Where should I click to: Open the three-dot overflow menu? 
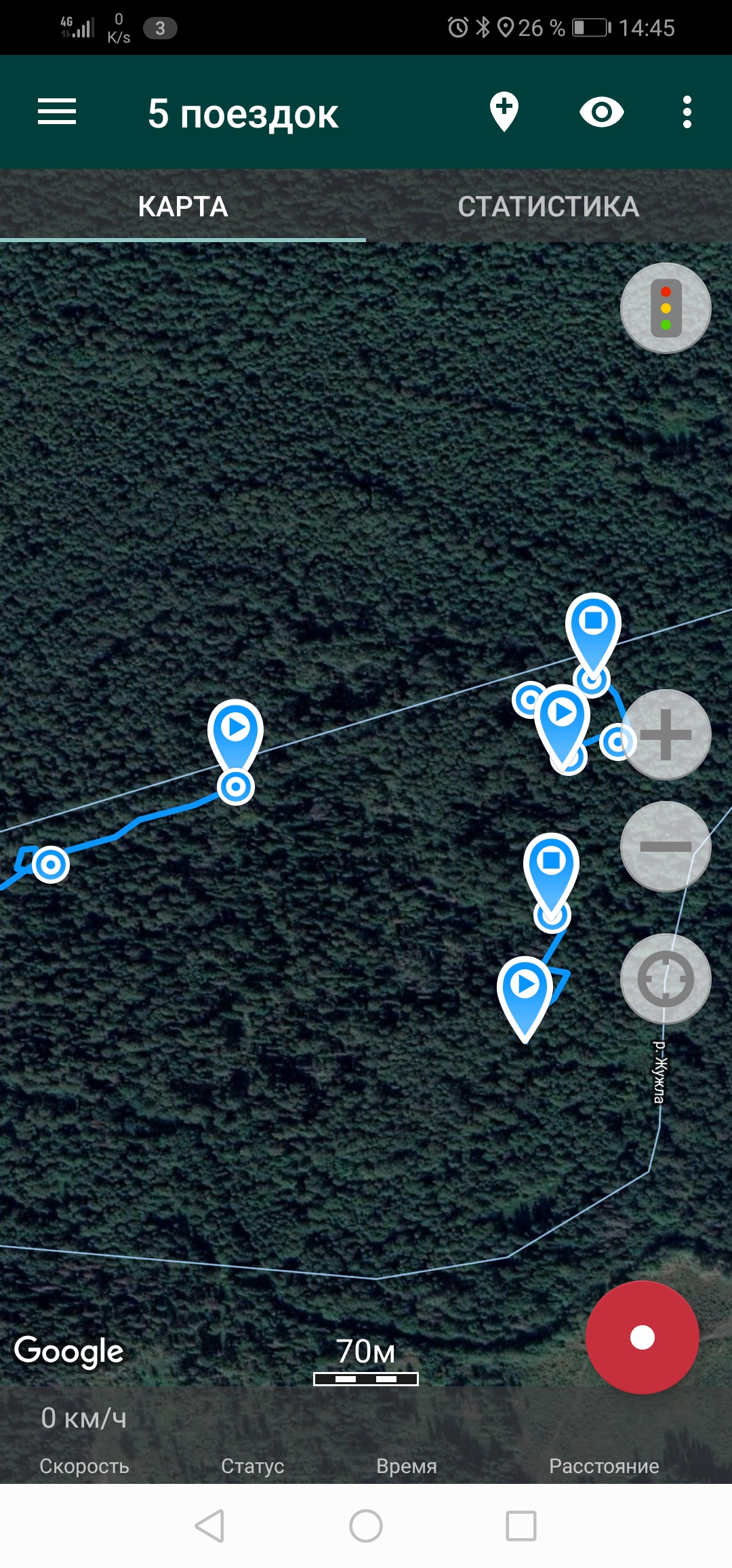(687, 112)
